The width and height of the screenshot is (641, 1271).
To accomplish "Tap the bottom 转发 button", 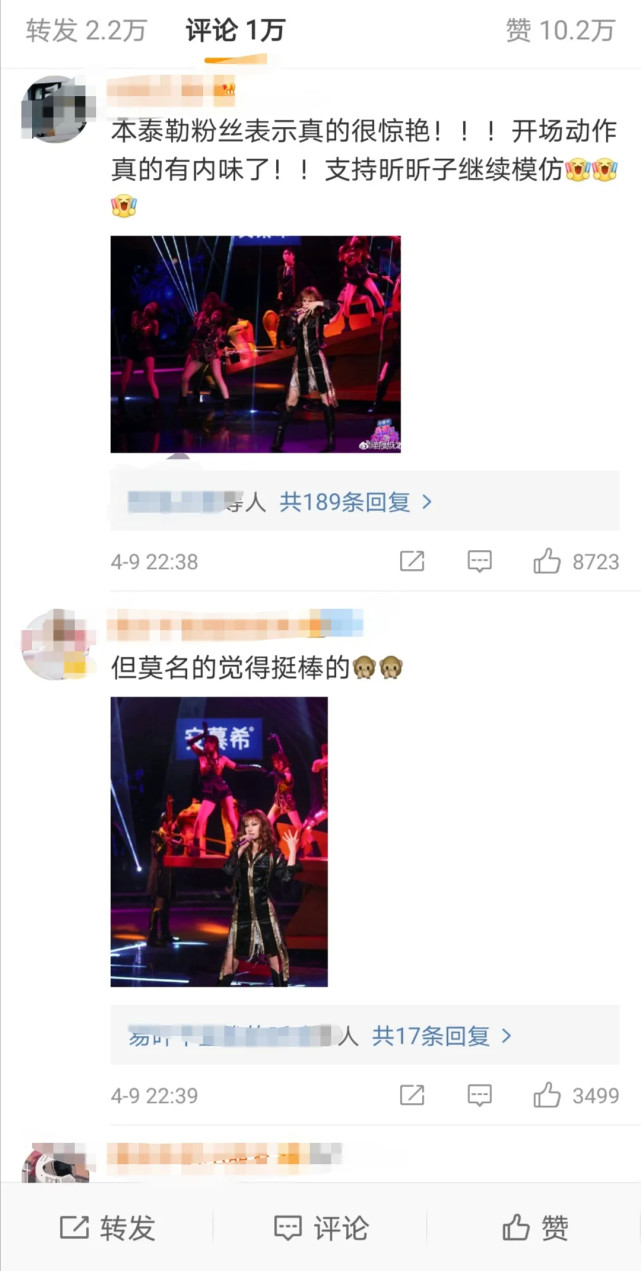I will pyautogui.click(x=107, y=1227).
